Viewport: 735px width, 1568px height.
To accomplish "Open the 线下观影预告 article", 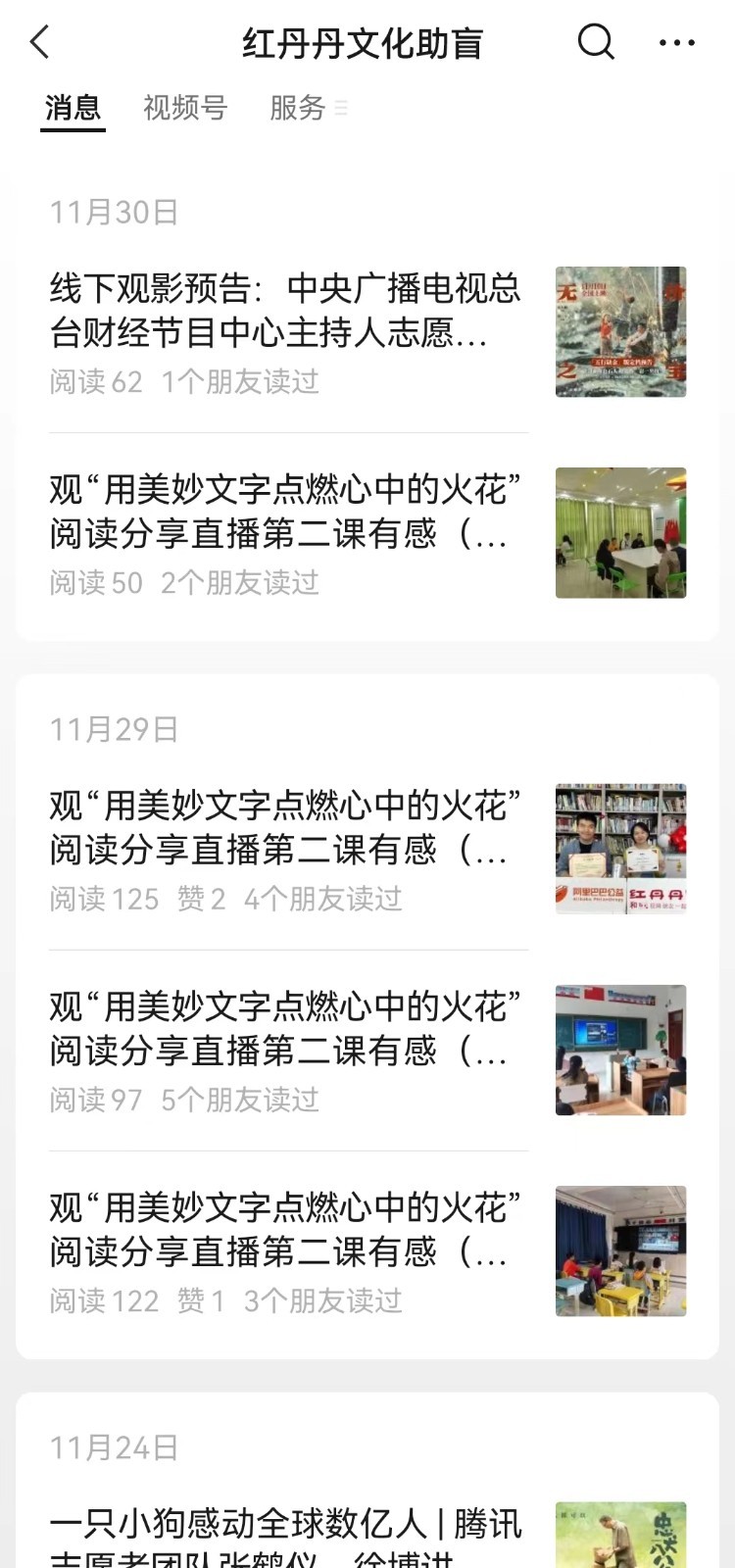I will click(x=367, y=332).
